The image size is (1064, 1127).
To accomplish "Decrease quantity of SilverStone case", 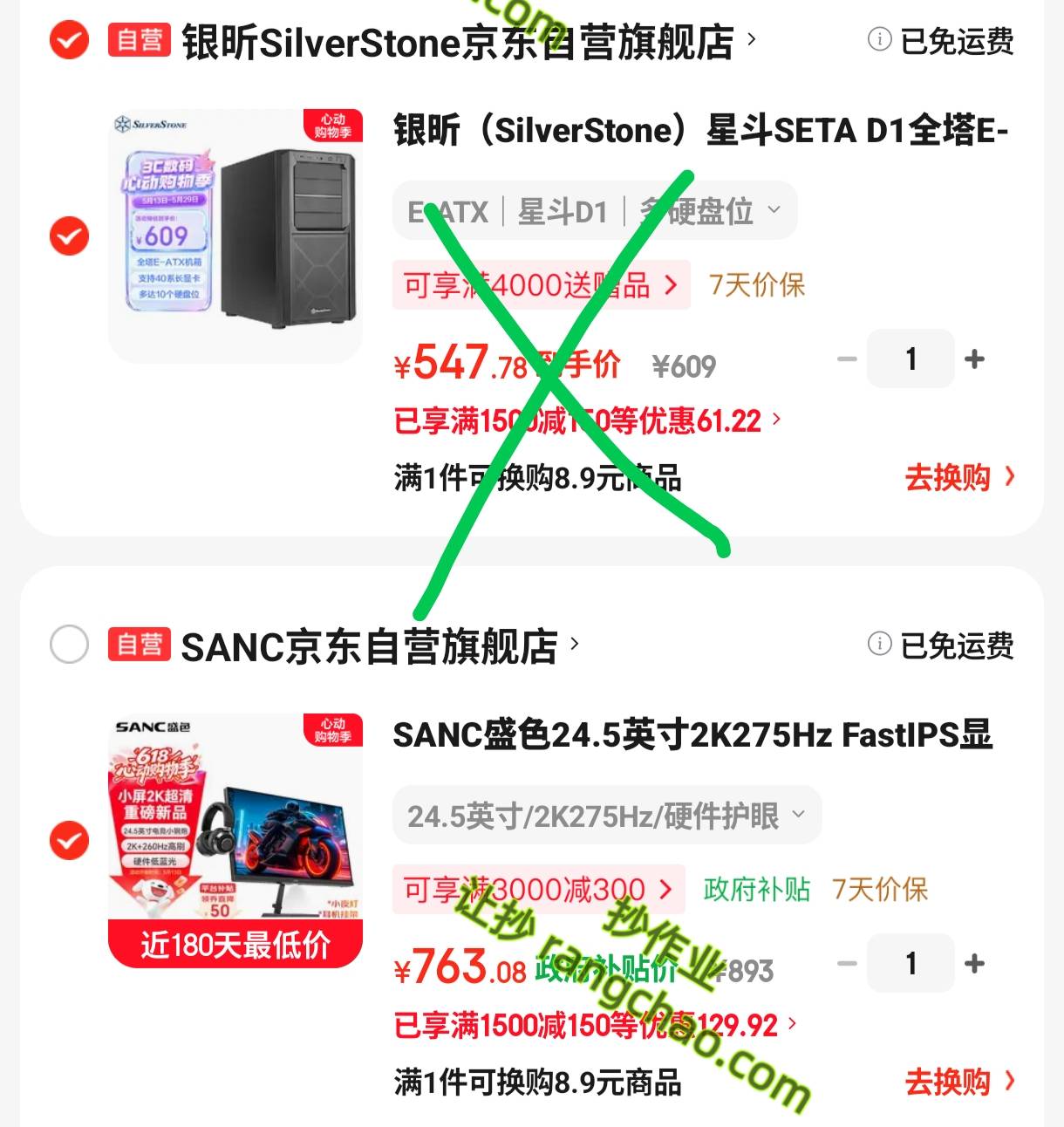I will pos(847,359).
